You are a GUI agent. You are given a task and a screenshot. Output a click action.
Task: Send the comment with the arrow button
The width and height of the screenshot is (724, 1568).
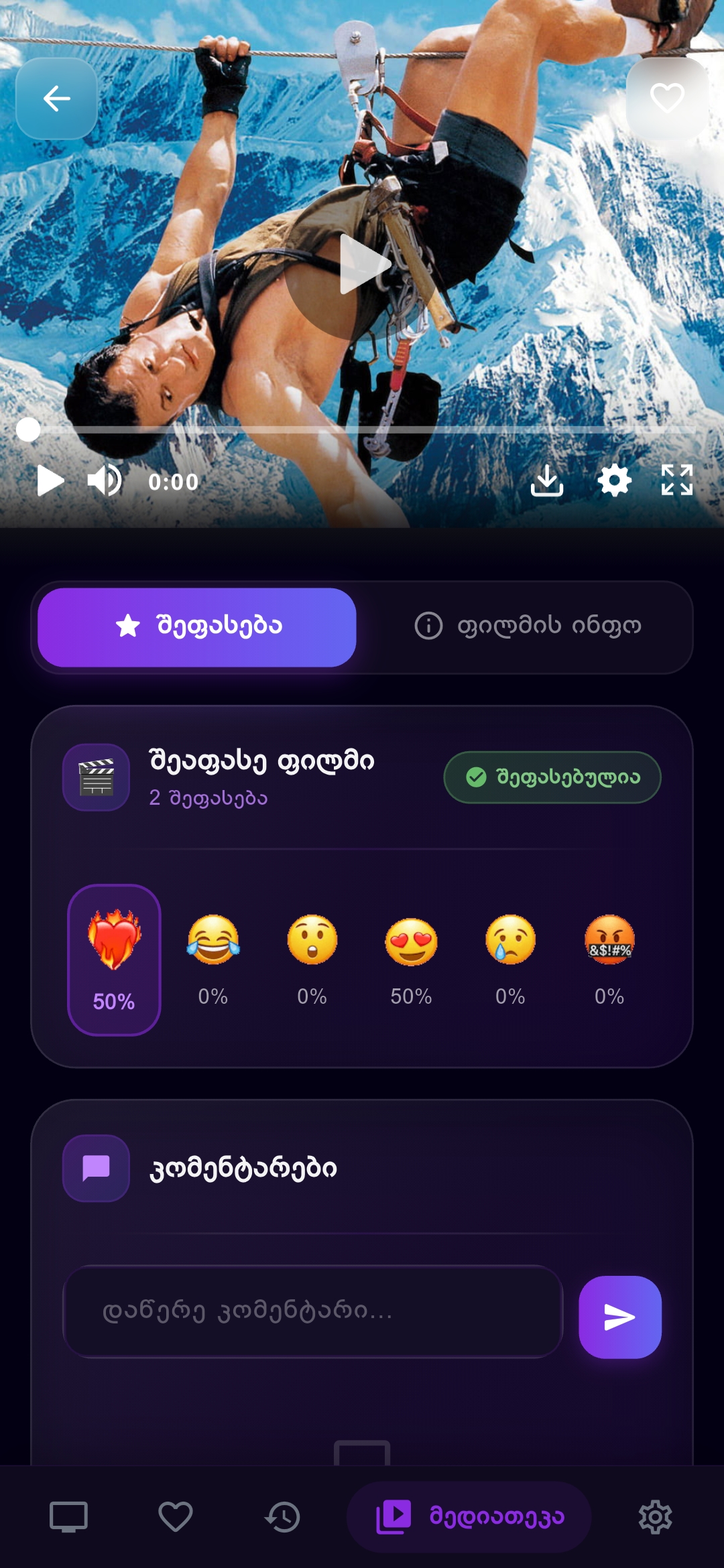click(619, 1317)
